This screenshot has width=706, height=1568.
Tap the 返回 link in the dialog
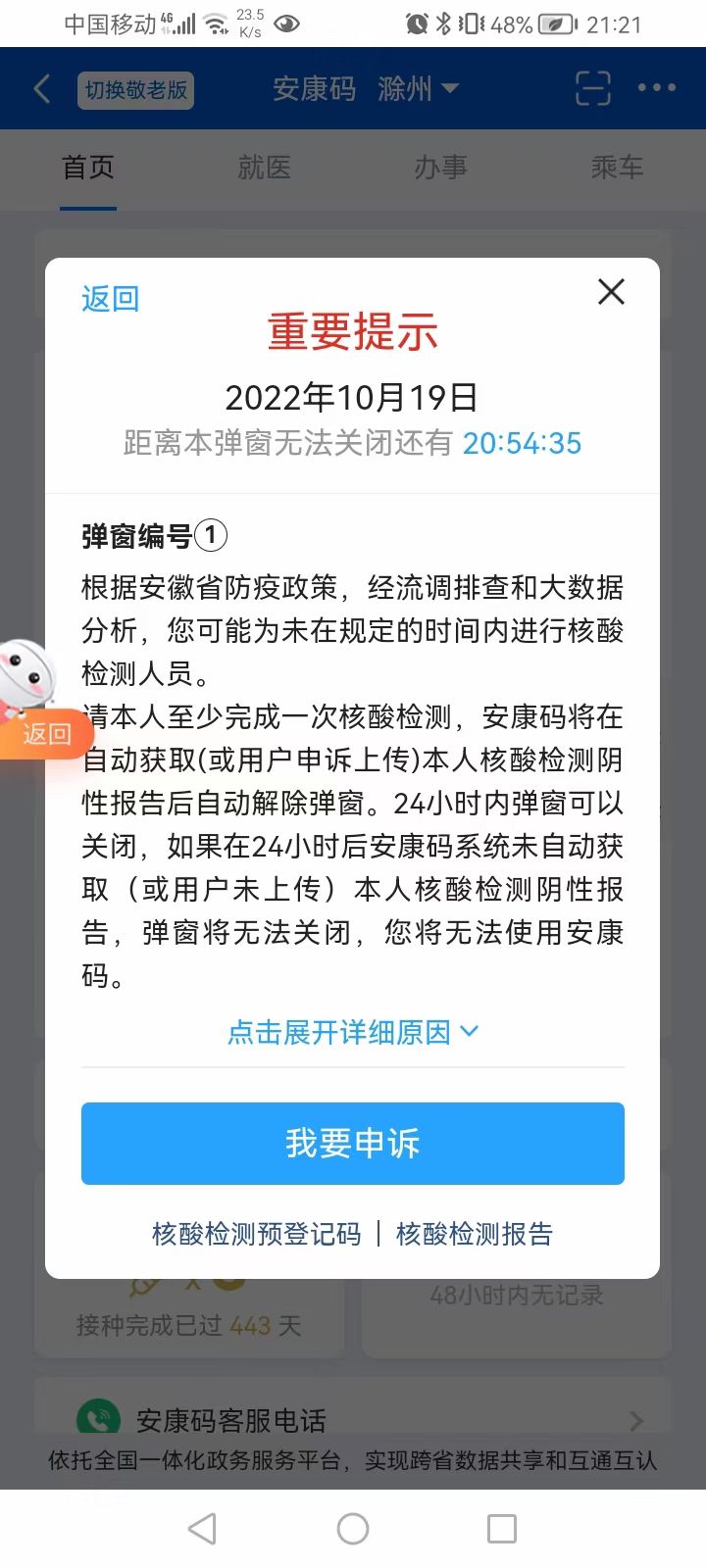pyautogui.click(x=110, y=299)
